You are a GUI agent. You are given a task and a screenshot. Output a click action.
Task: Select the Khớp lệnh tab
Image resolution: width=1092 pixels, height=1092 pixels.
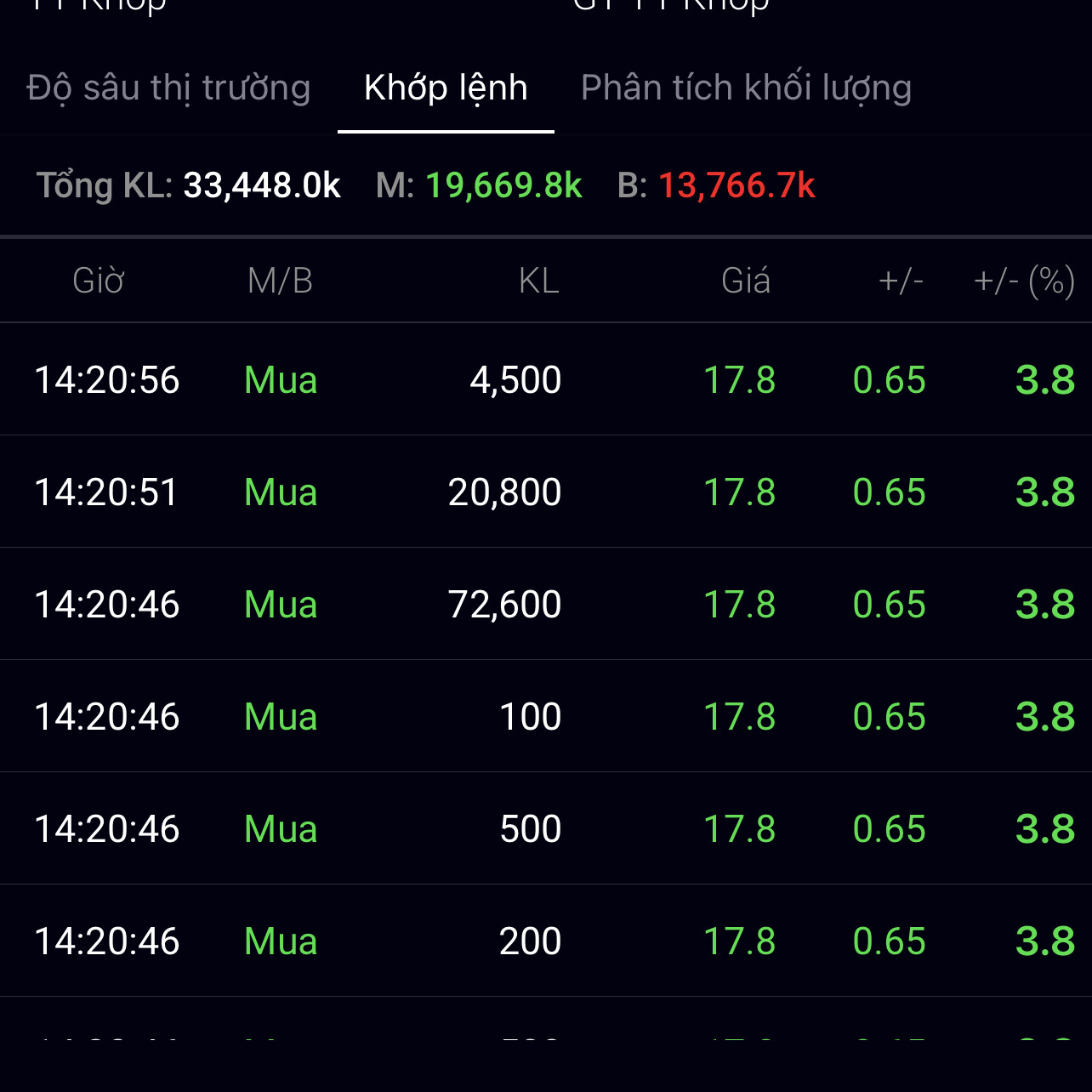coord(446,88)
